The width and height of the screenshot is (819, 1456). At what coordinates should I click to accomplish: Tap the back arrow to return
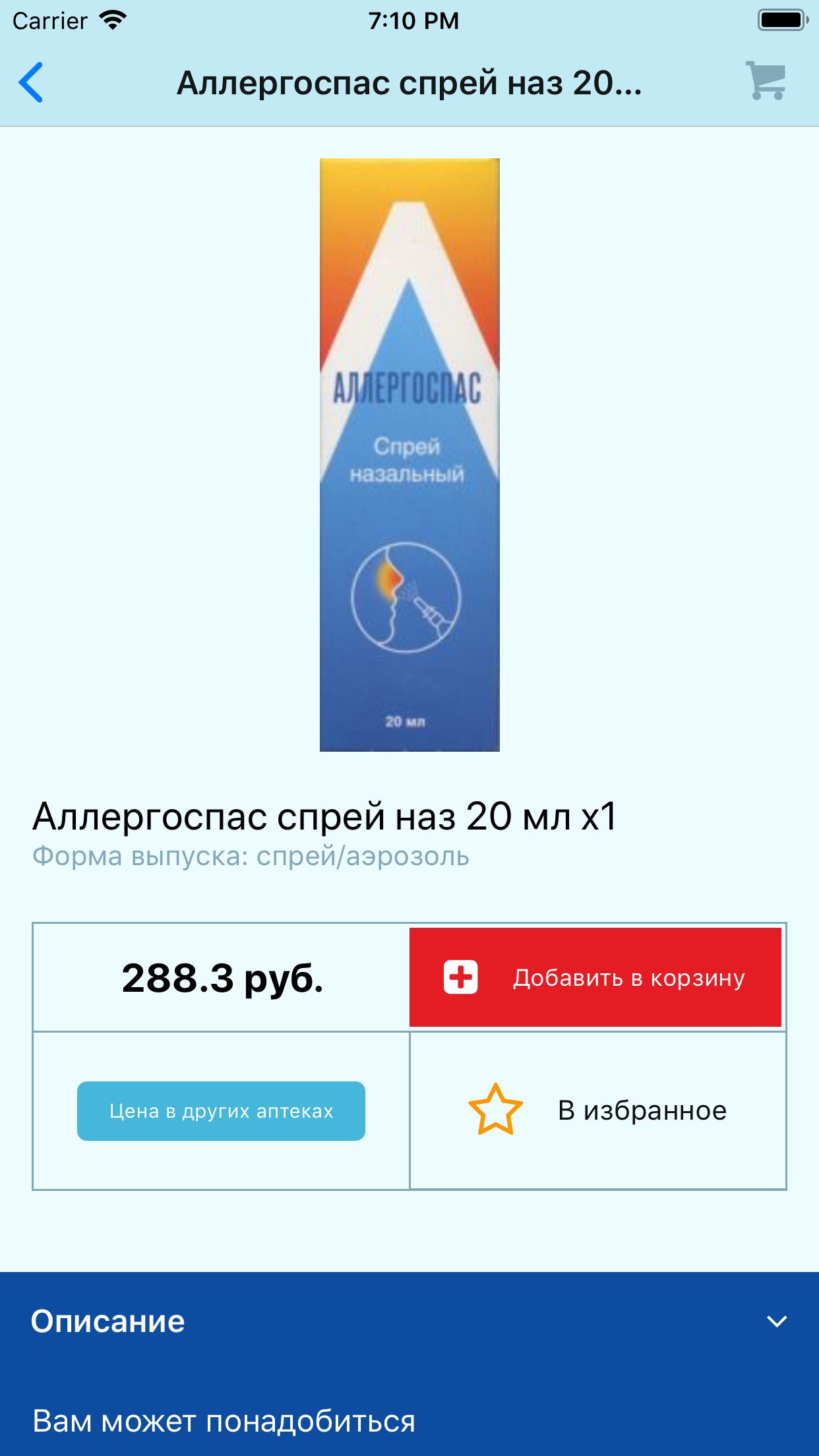[30, 83]
